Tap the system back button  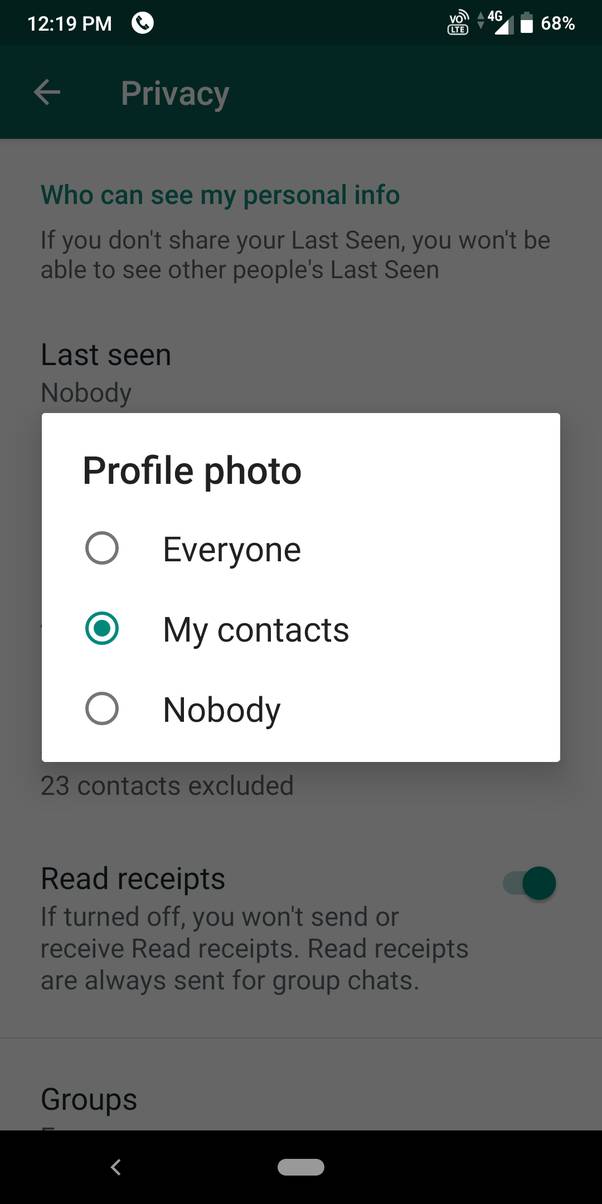[116, 1167]
